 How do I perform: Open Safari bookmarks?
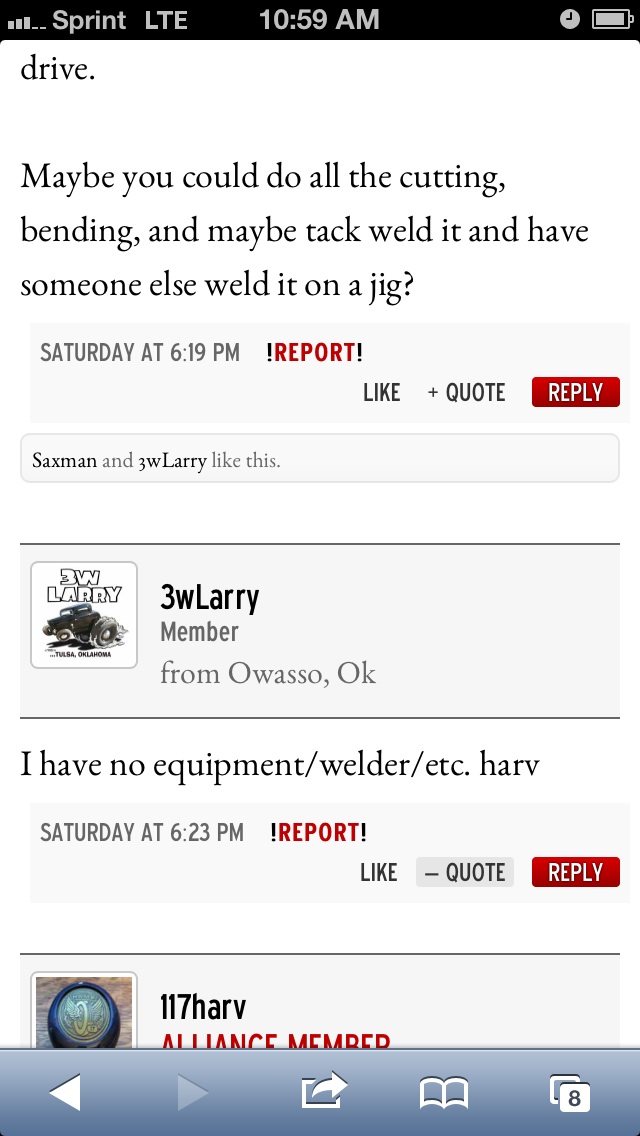[x=444, y=1092]
